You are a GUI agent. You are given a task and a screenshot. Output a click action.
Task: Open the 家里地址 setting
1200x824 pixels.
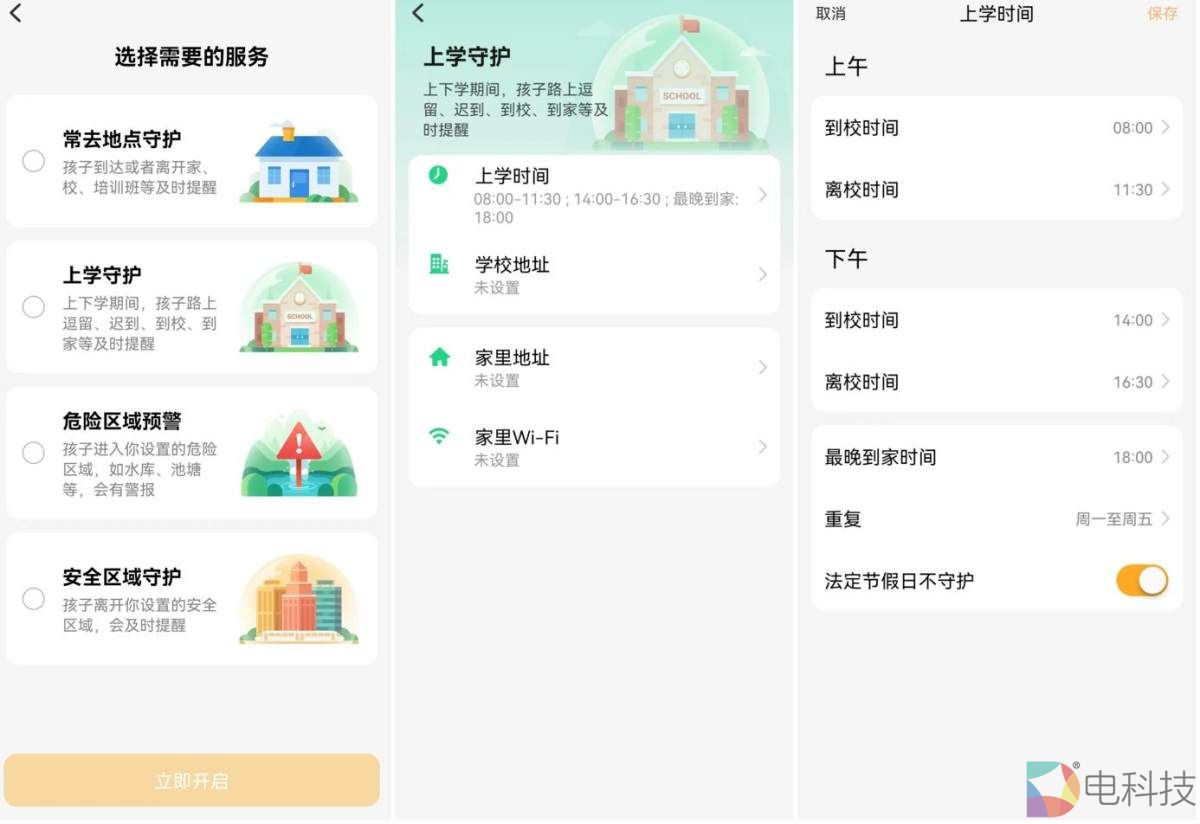click(594, 367)
